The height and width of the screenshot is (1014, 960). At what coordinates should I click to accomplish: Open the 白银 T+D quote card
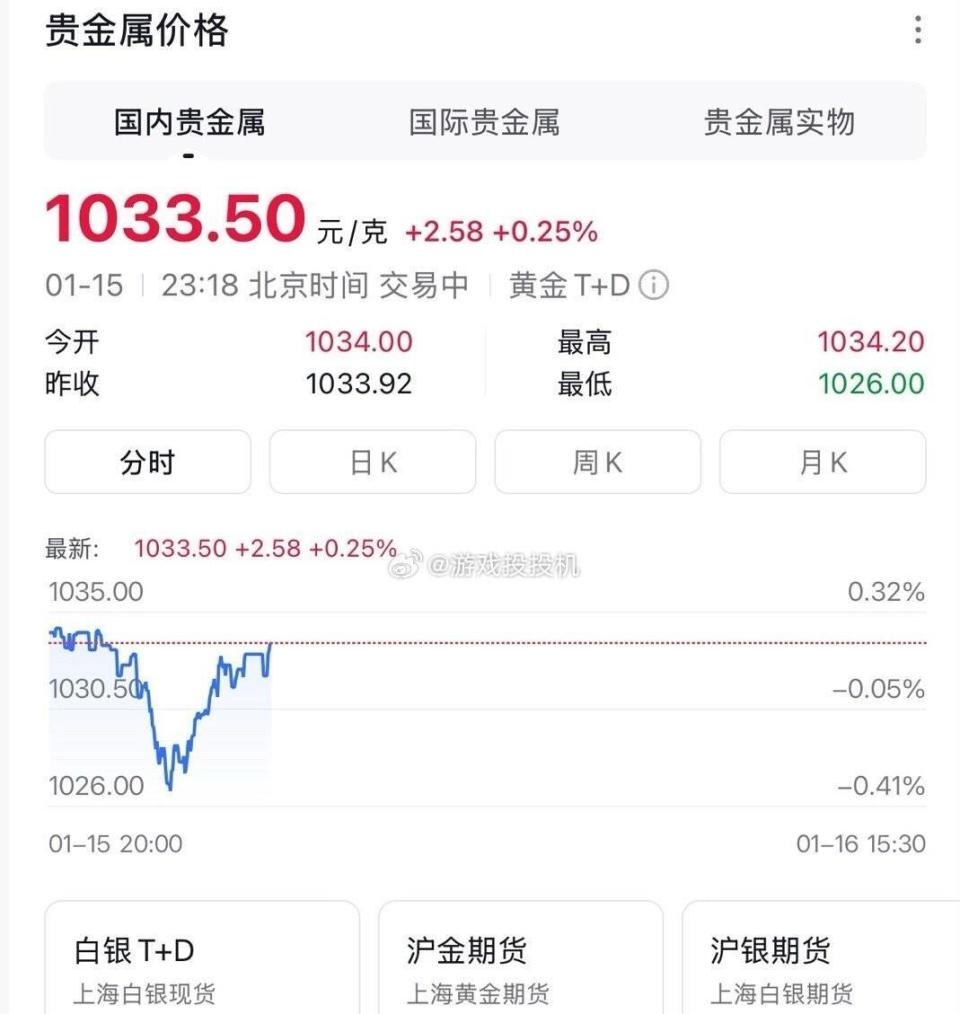[200, 955]
